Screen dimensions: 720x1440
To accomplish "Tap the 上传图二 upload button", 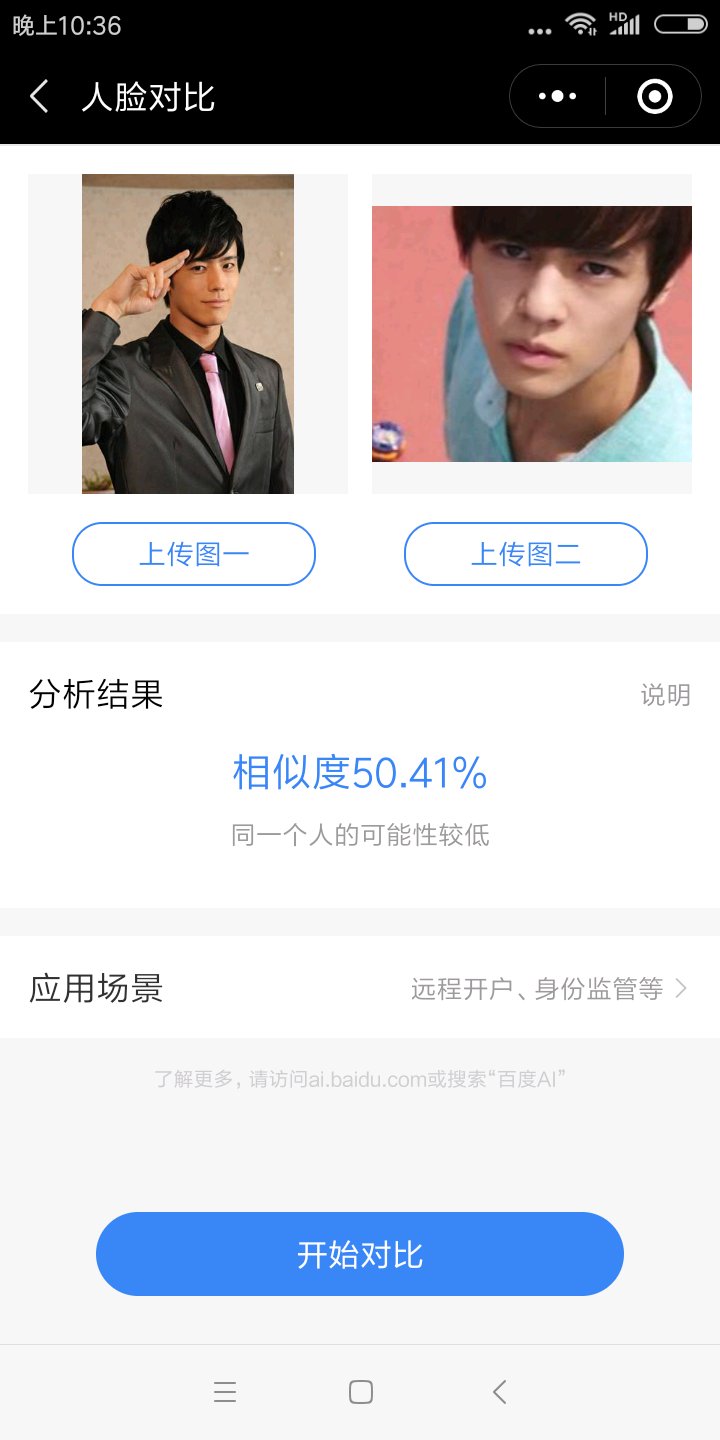I will click(x=526, y=554).
